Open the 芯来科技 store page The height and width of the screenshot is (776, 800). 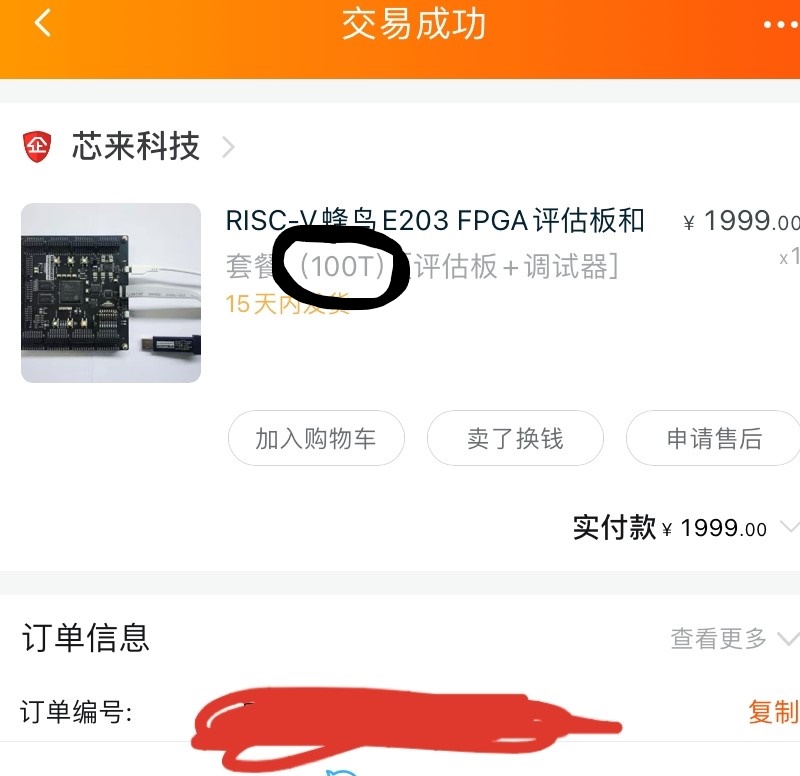coord(136,147)
